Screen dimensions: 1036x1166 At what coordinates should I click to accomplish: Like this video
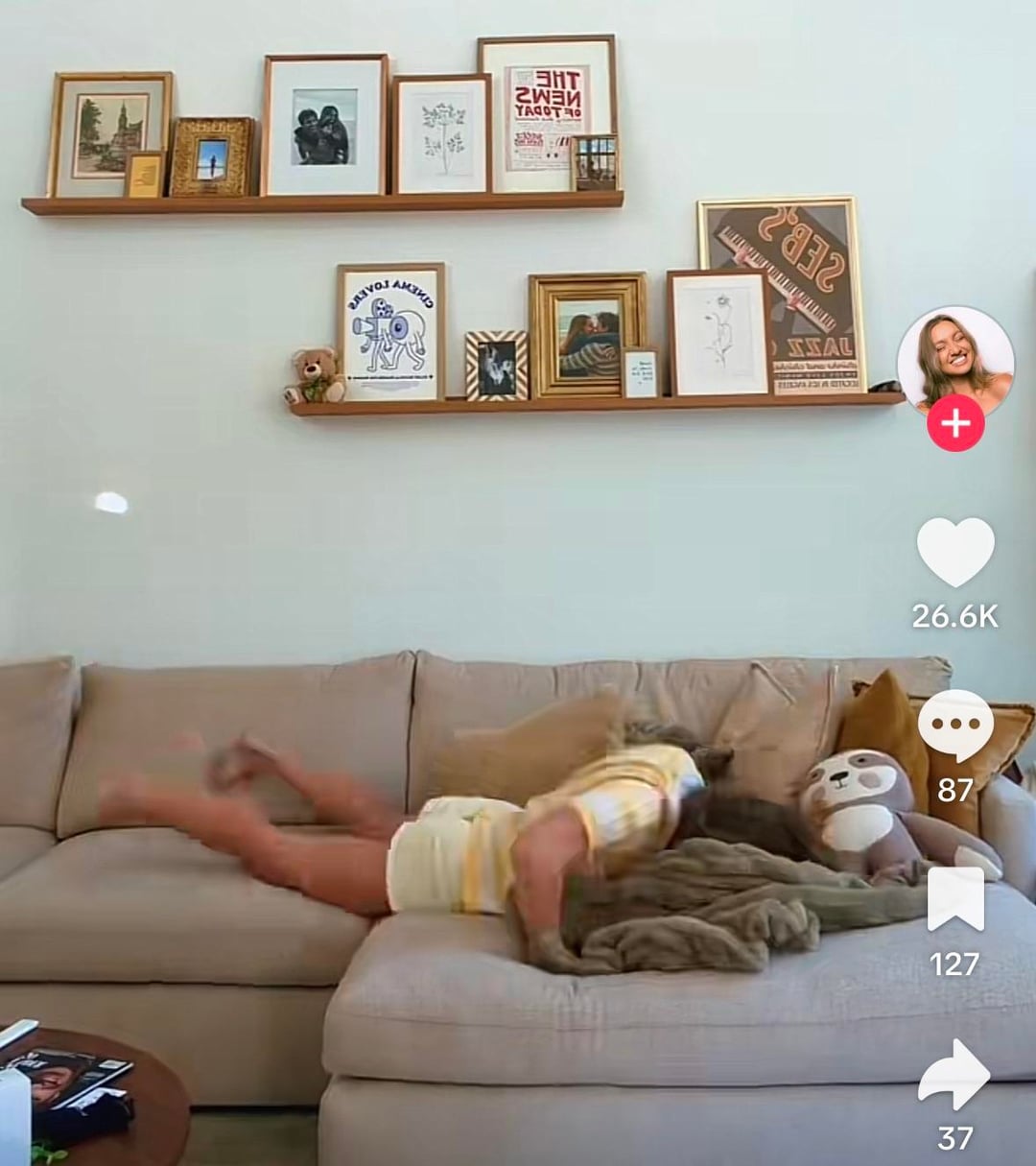pyautogui.click(x=955, y=552)
